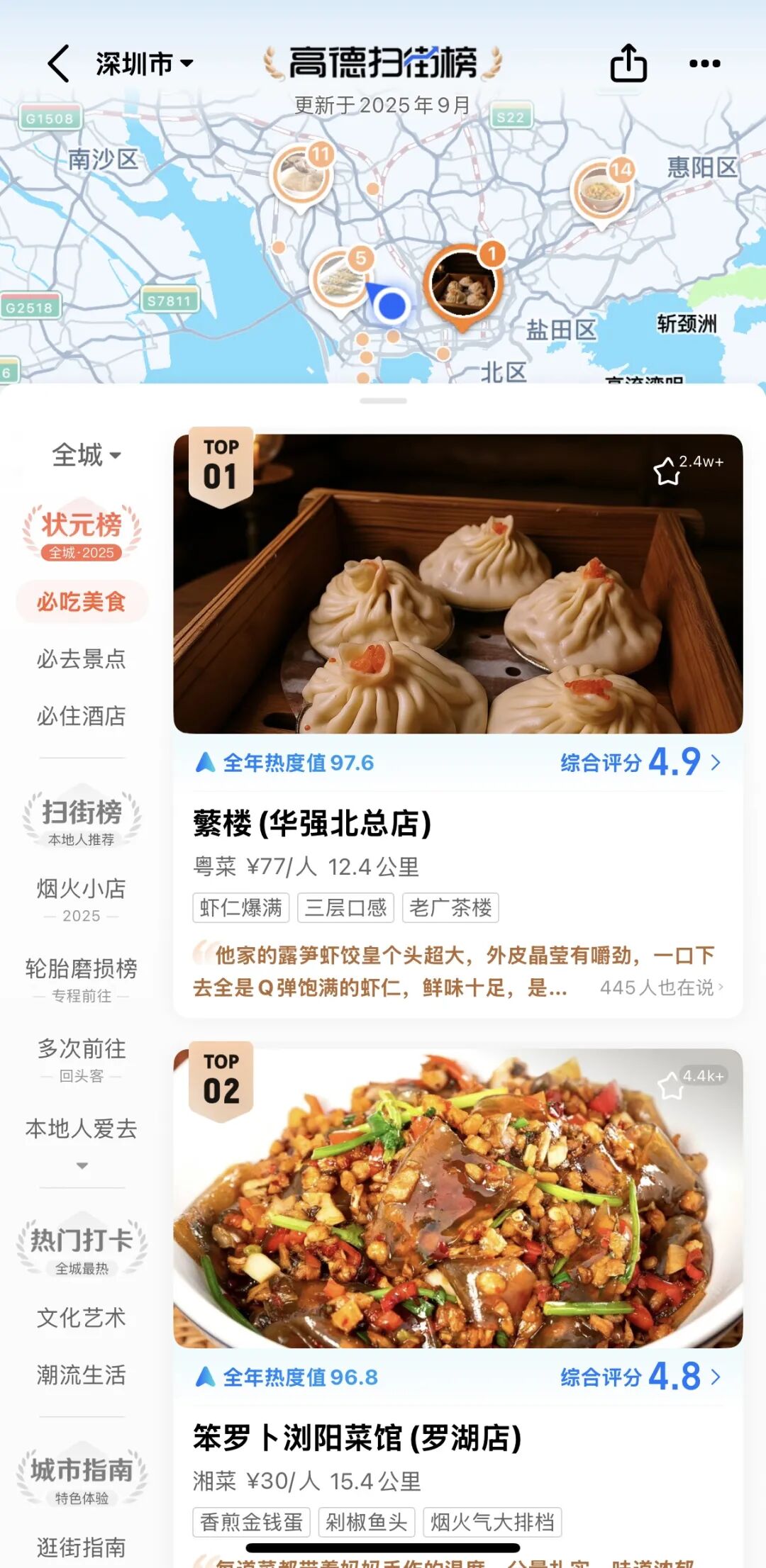
Task: Share this ranking list
Action: 628,64
